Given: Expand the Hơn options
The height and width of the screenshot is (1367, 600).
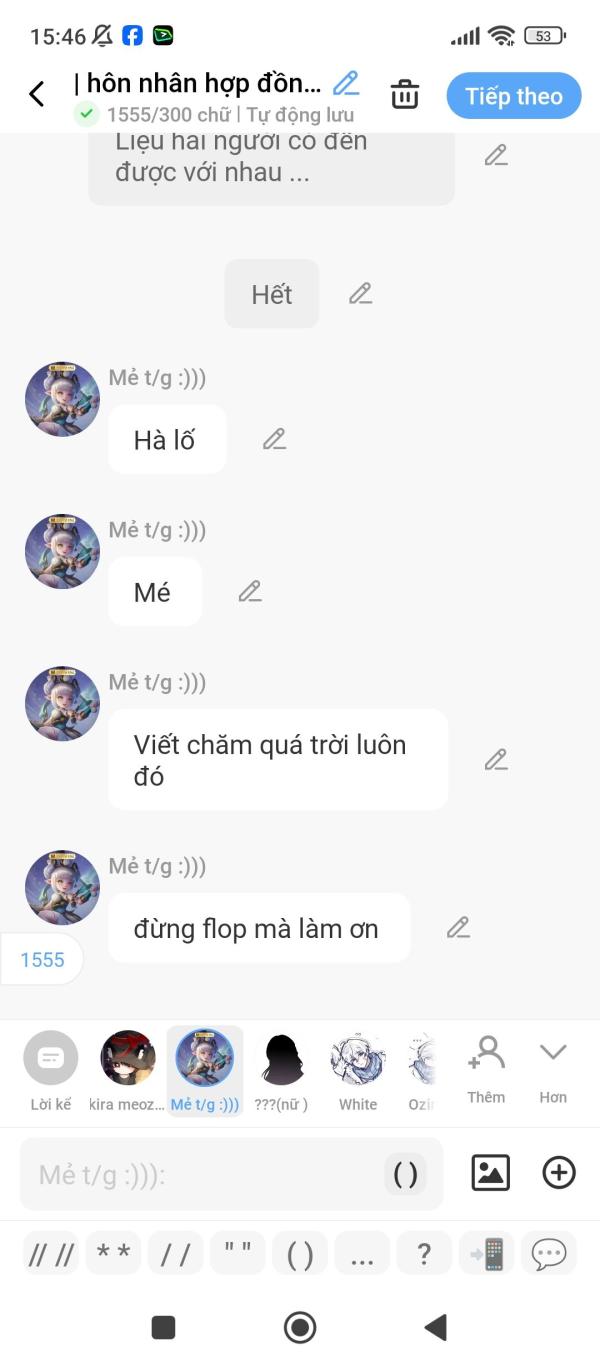Looking at the screenshot, I should pos(553,1069).
